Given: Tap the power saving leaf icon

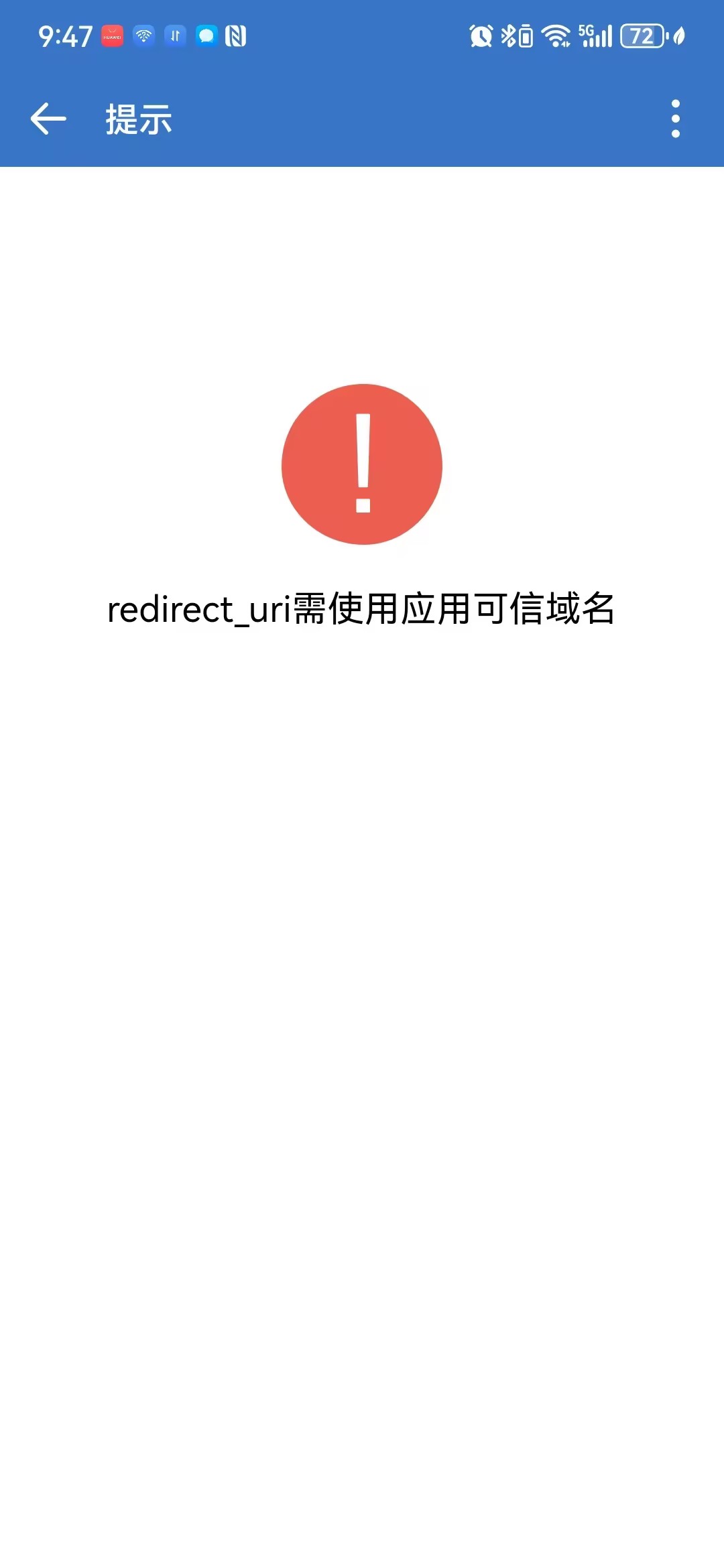Looking at the screenshot, I should tap(678, 37).
